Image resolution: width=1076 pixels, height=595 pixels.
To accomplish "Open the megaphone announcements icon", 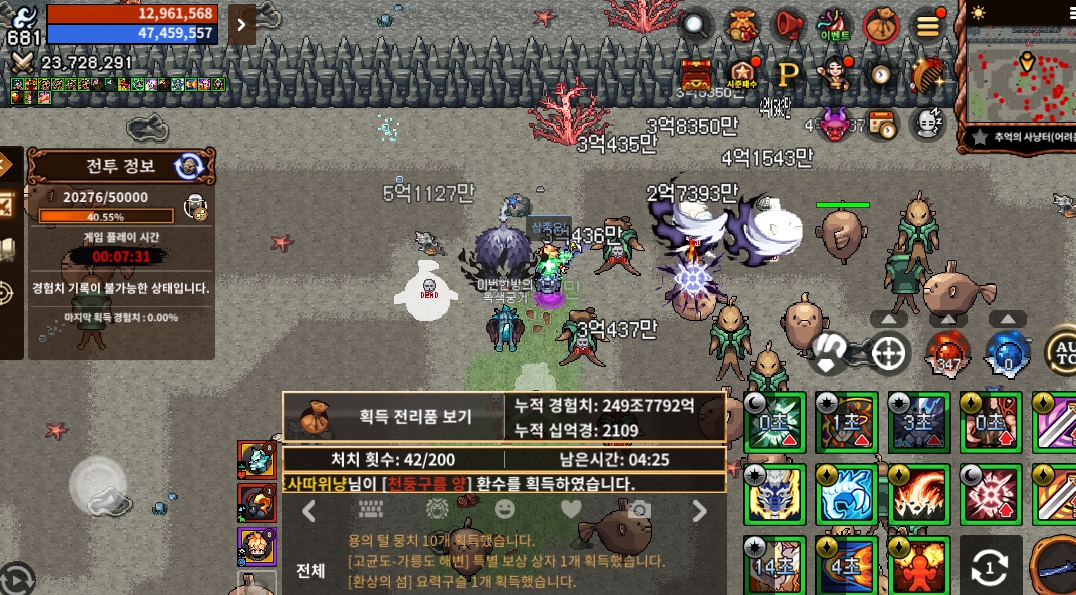I will tap(789, 25).
